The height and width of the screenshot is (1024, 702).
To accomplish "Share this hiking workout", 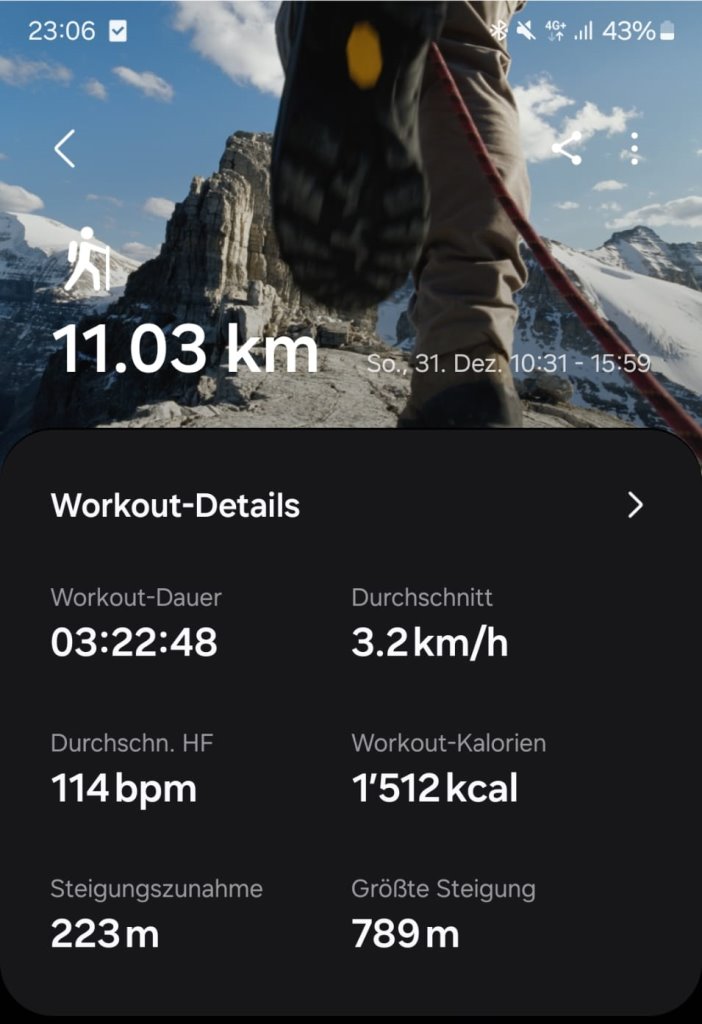I will [x=566, y=148].
